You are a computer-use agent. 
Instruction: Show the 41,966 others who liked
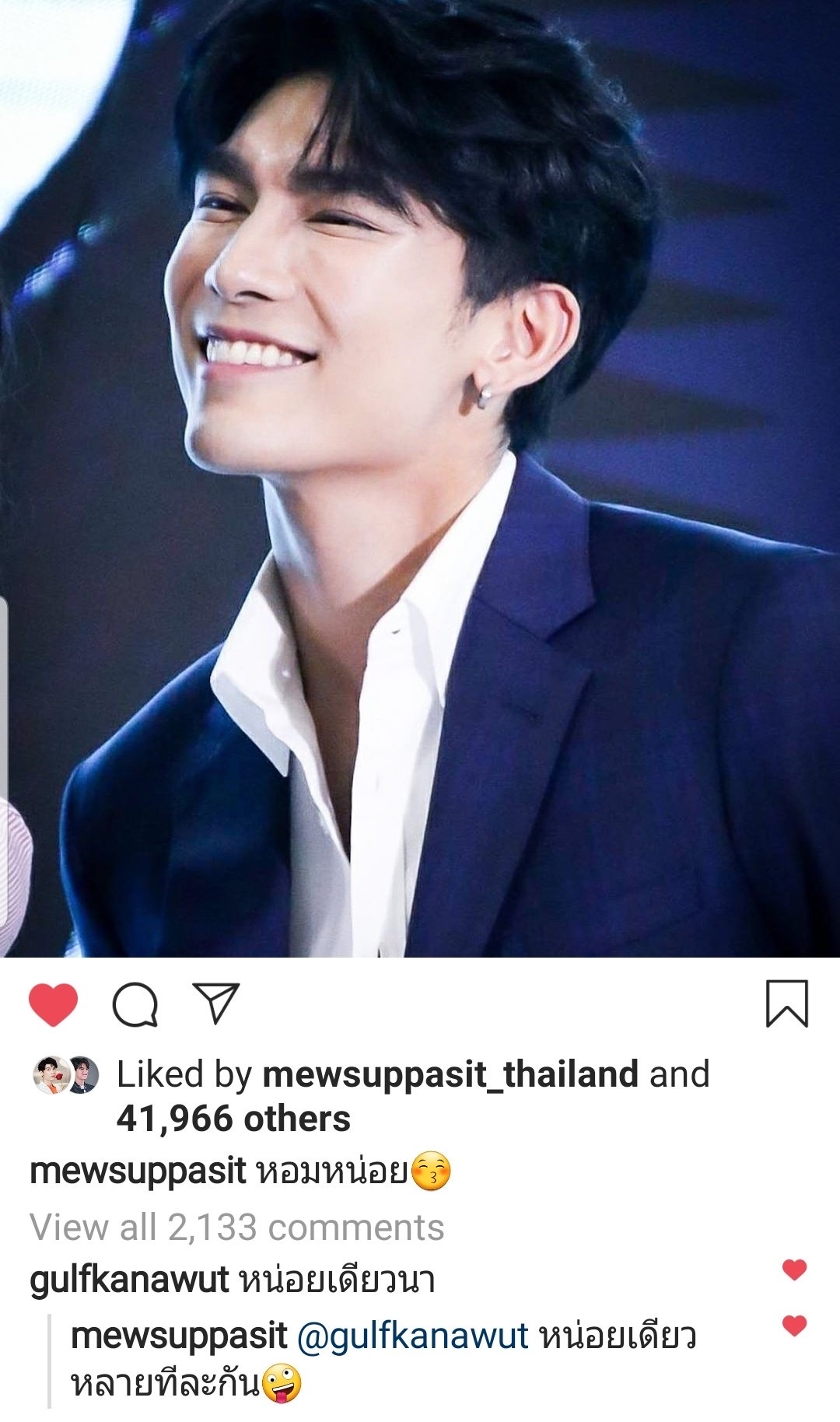tap(233, 1119)
